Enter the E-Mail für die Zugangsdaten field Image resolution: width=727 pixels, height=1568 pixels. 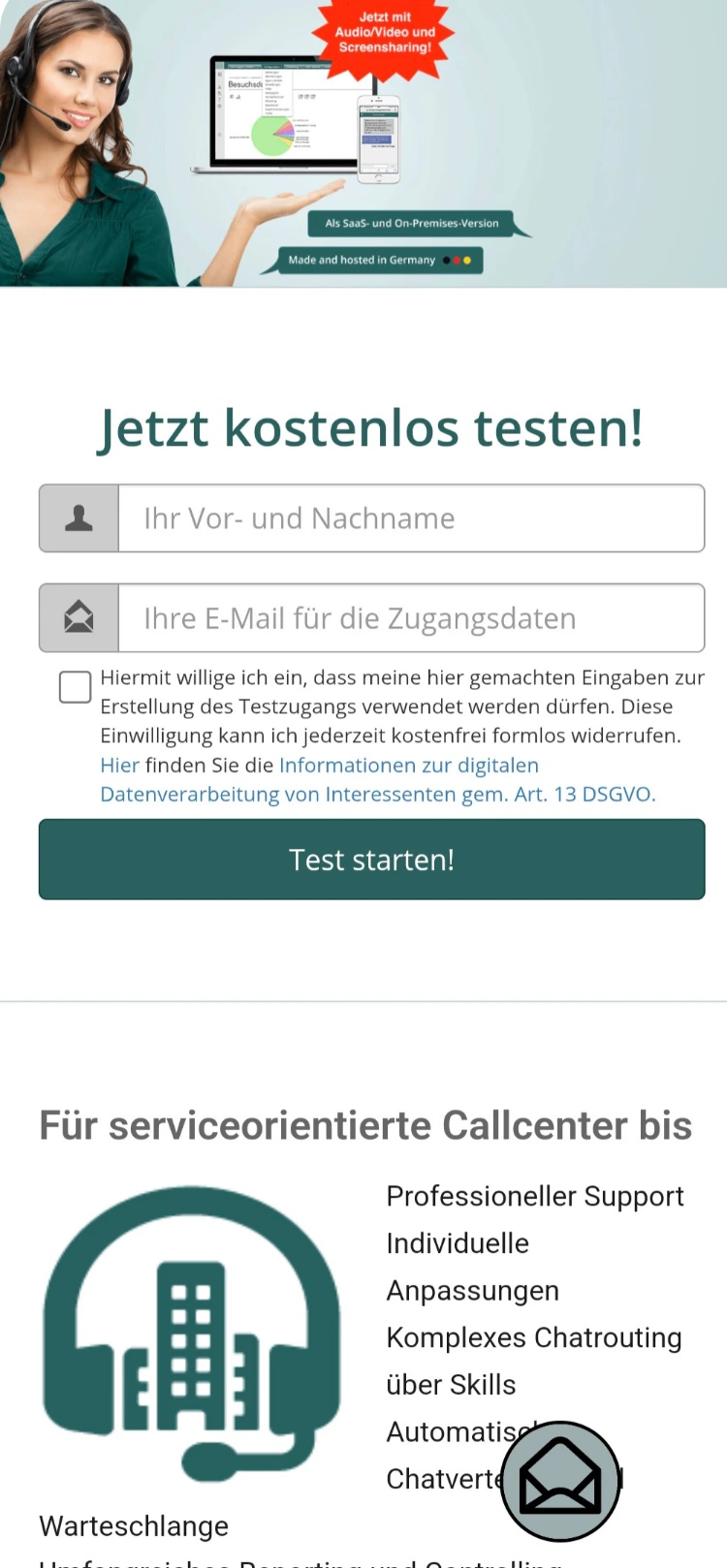pos(410,618)
